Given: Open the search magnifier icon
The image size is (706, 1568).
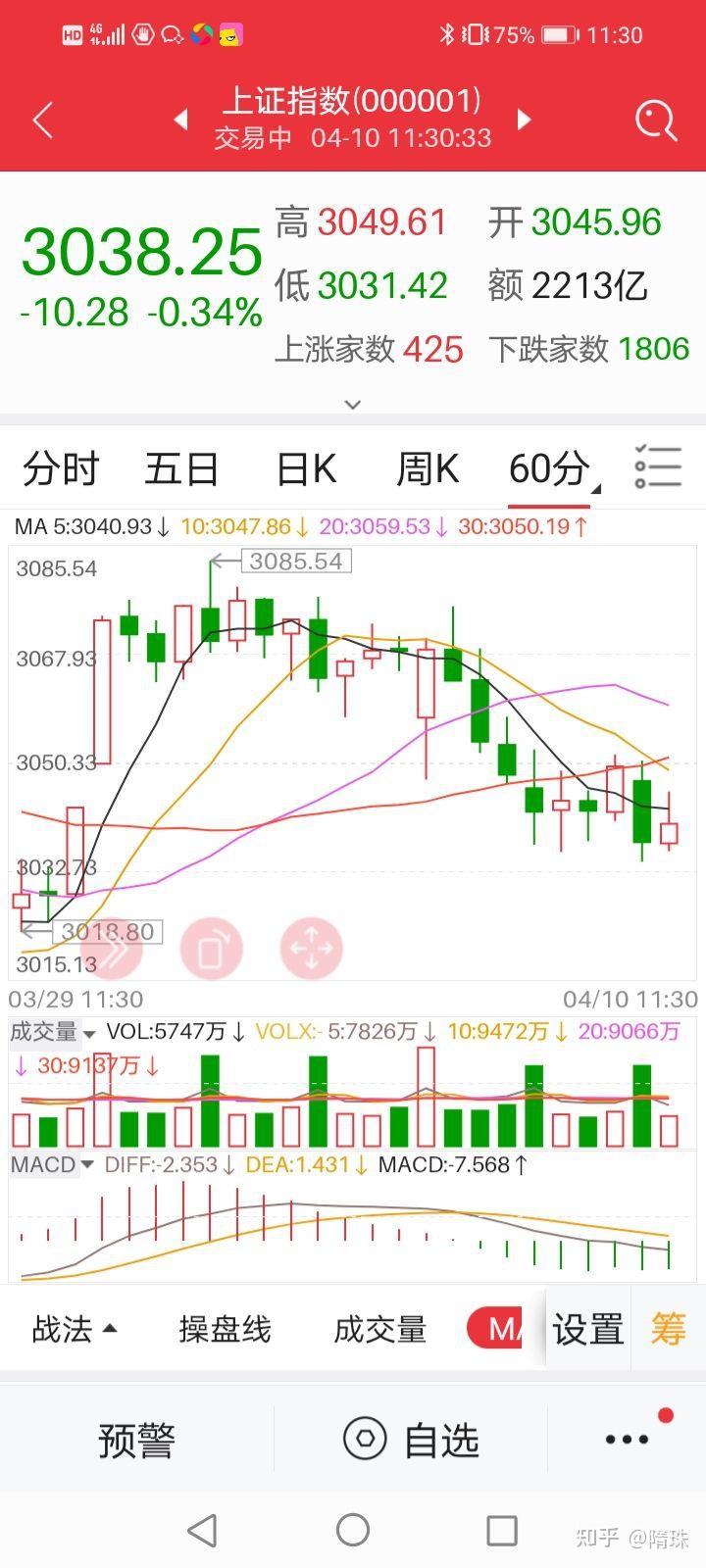Looking at the screenshot, I should pyautogui.click(x=656, y=121).
